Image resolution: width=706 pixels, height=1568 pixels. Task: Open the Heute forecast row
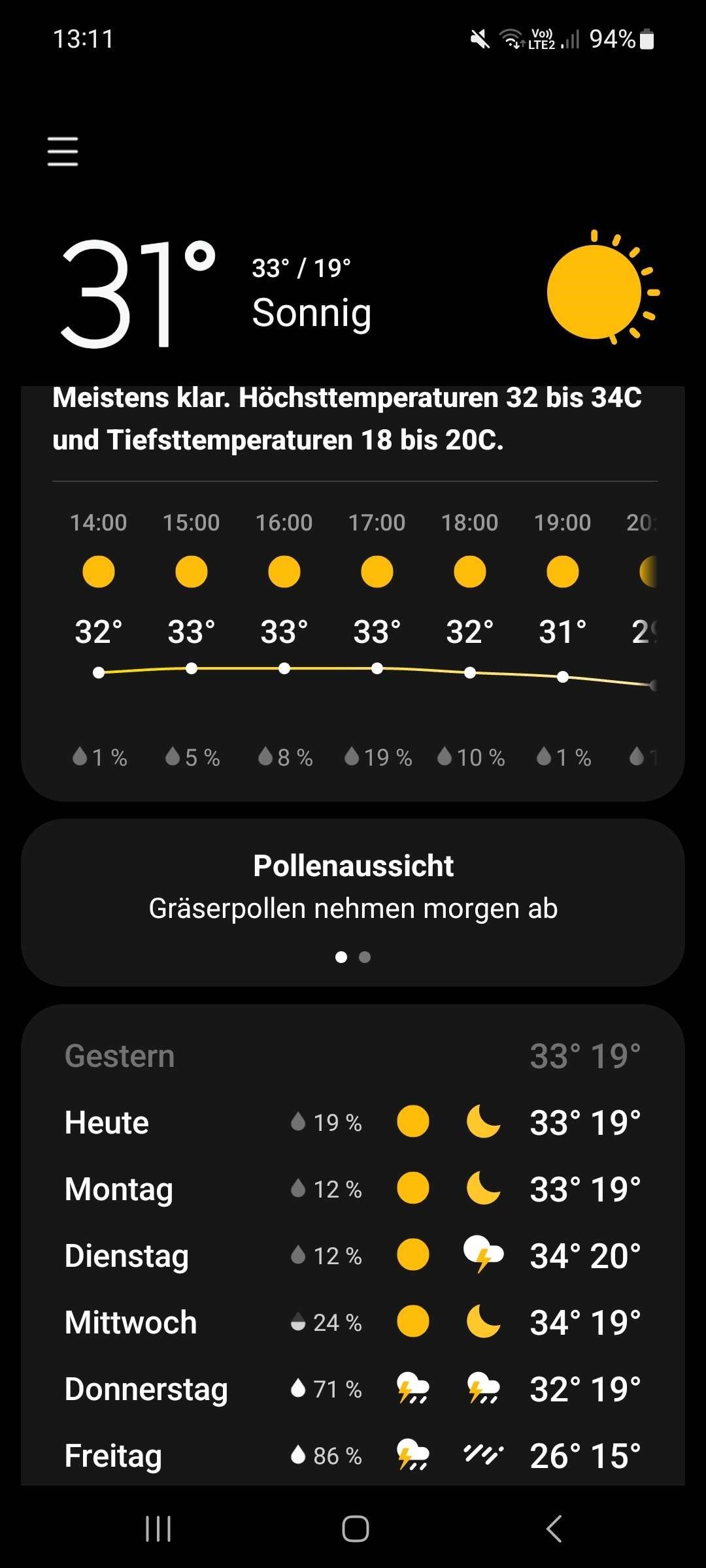[x=353, y=1122]
